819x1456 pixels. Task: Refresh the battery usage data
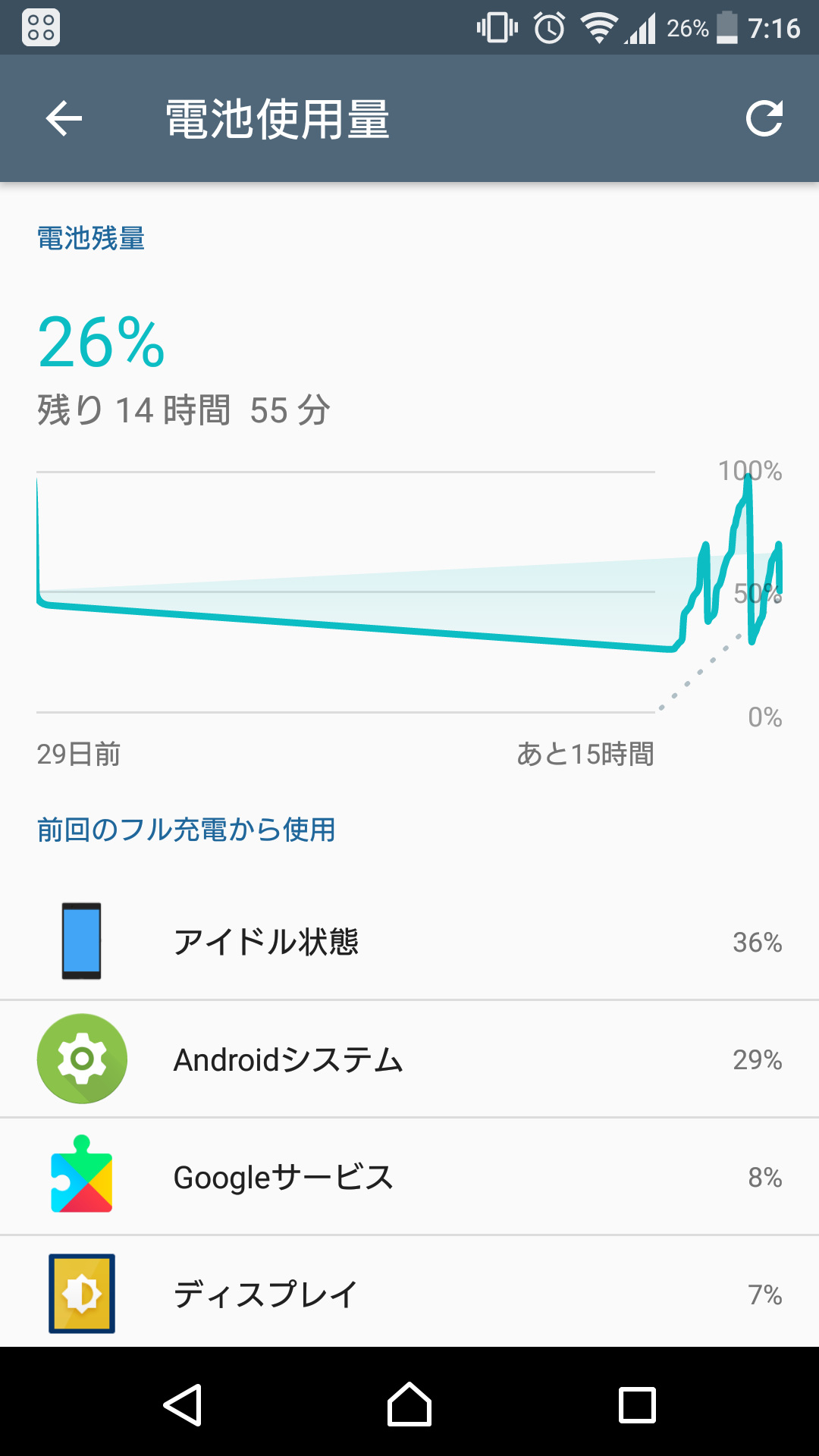(764, 118)
